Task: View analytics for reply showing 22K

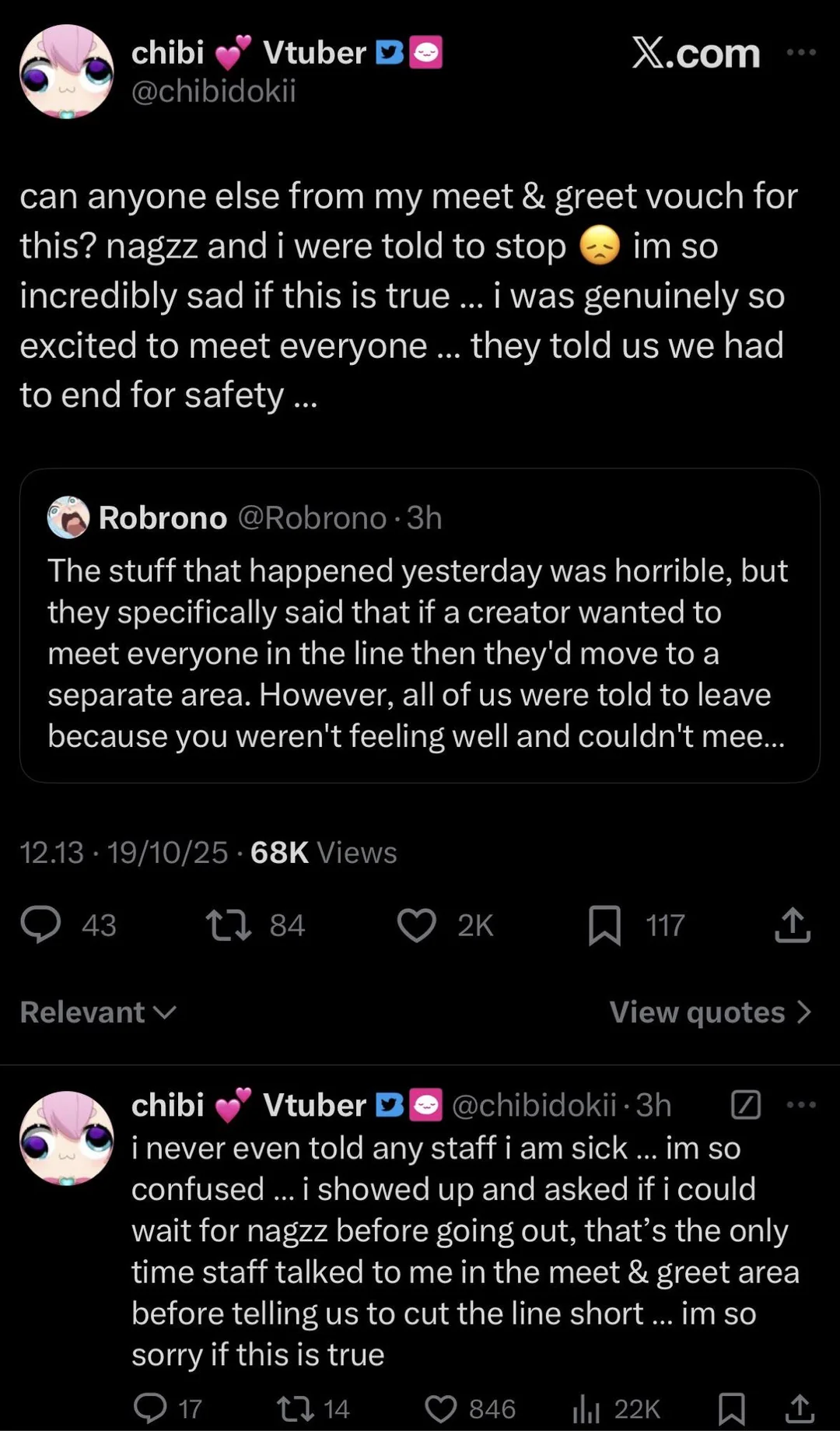Action: pyautogui.click(x=586, y=1408)
